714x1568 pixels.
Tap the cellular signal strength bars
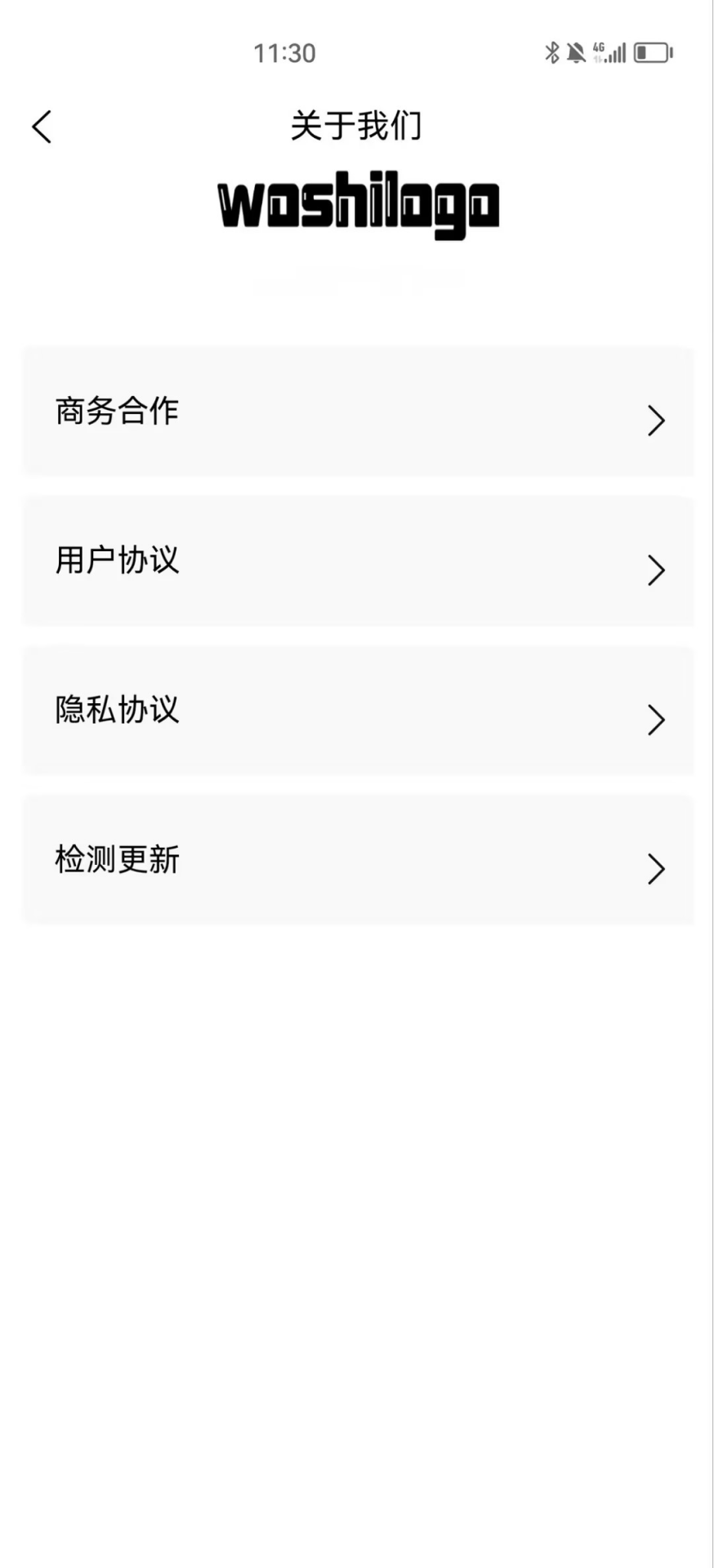(617, 52)
